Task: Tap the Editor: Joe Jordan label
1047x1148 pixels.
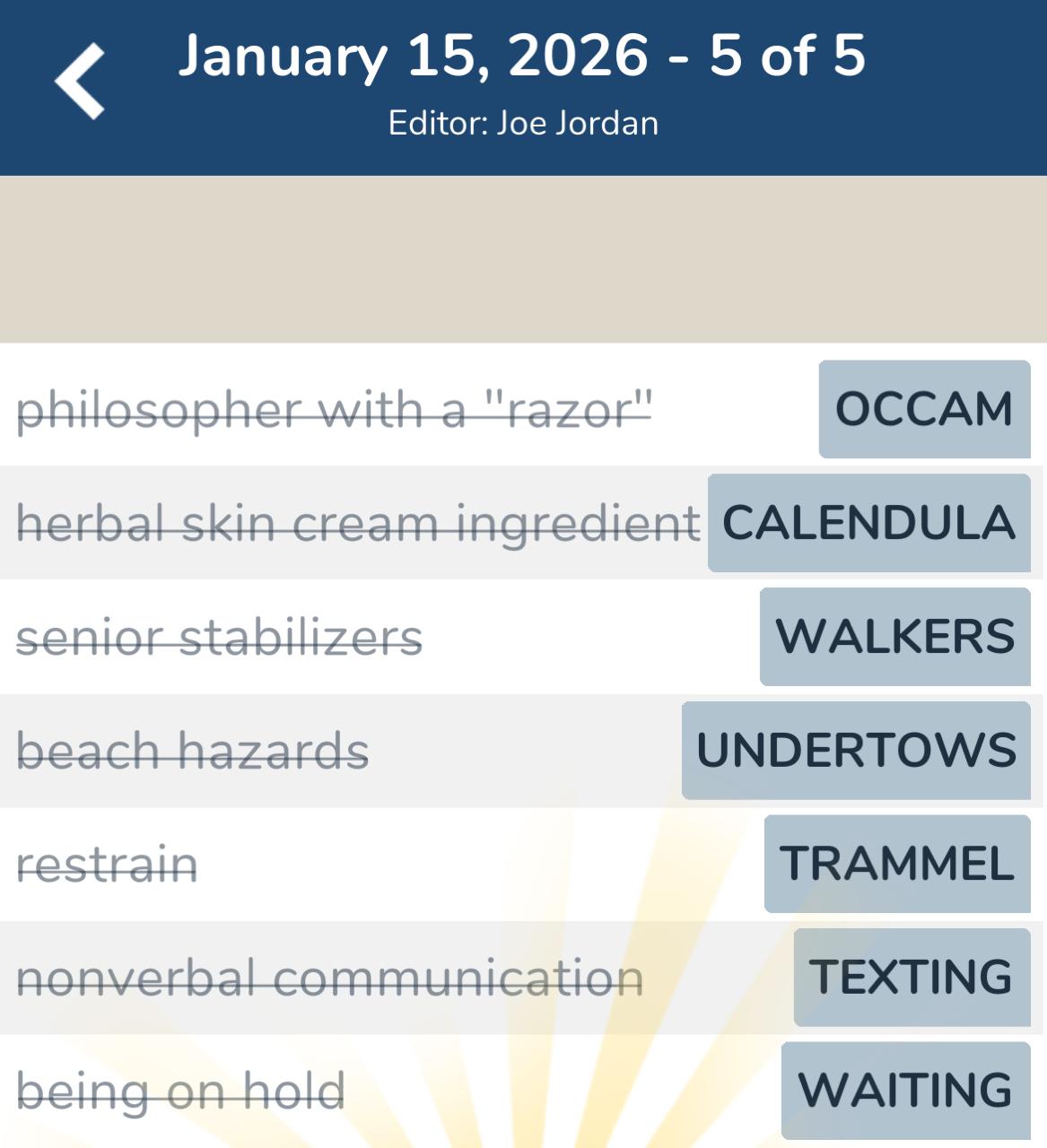Action: click(523, 123)
